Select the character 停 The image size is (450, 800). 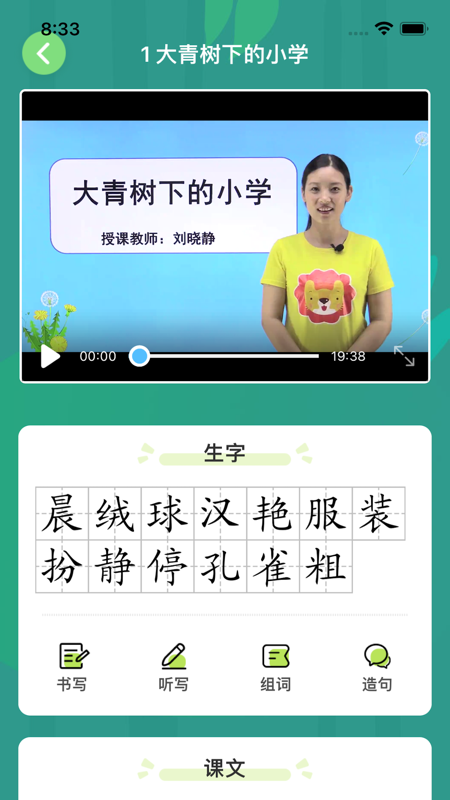(167, 566)
